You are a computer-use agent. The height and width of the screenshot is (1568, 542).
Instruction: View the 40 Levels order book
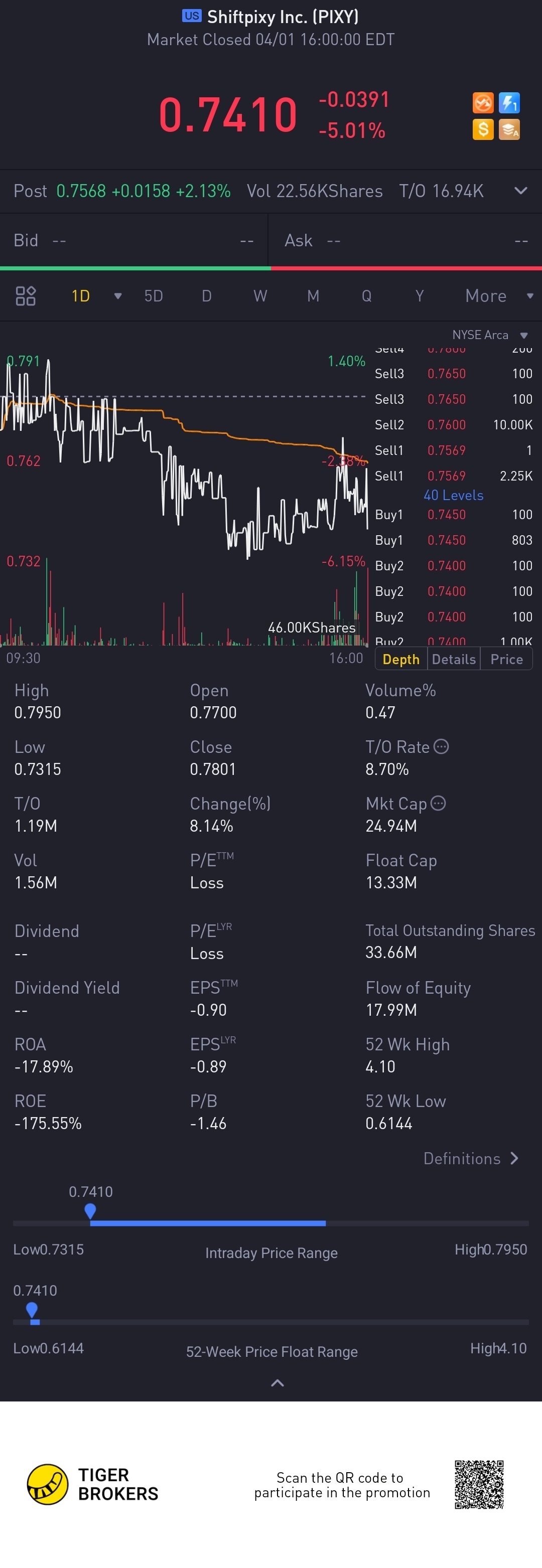pyautogui.click(x=453, y=496)
